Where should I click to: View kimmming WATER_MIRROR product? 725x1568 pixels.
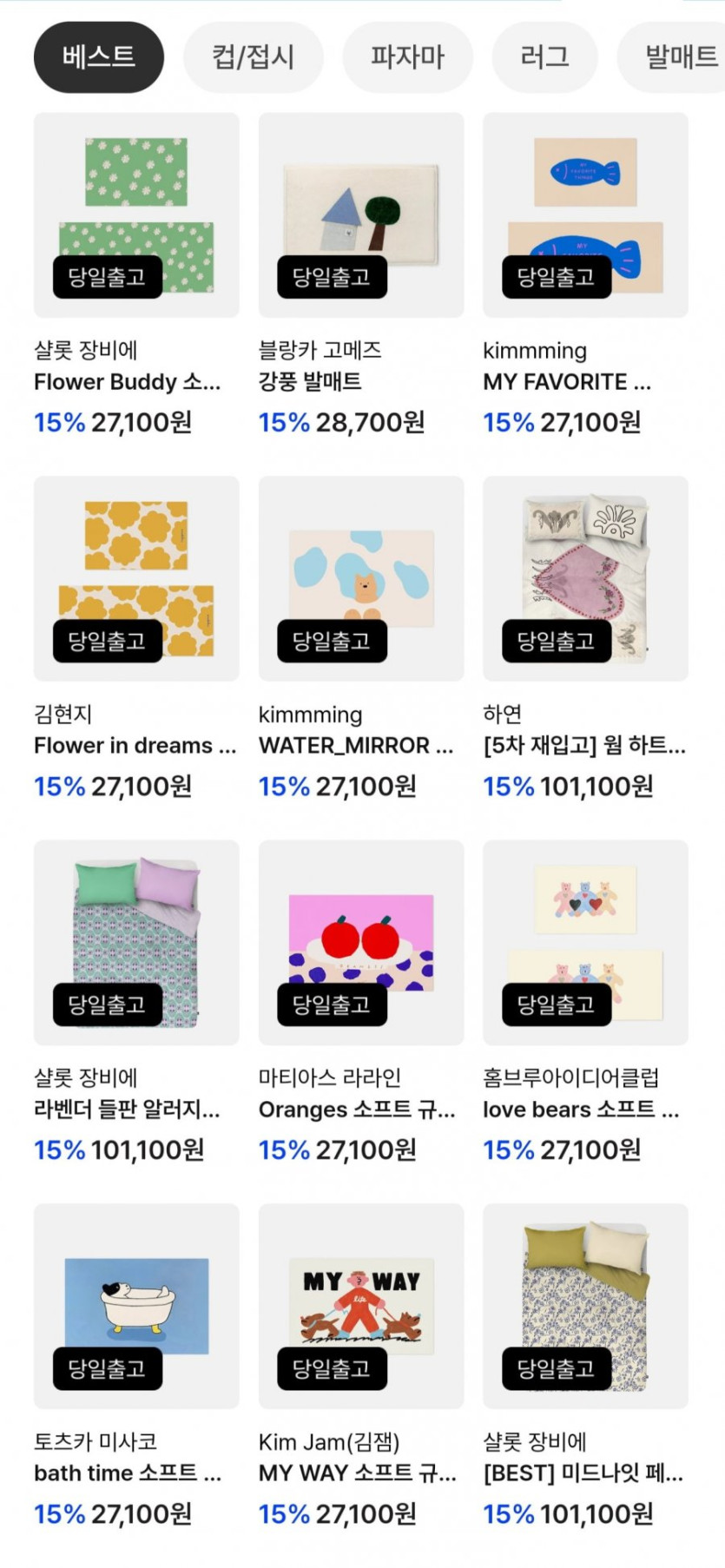click(x=360, y=578)
